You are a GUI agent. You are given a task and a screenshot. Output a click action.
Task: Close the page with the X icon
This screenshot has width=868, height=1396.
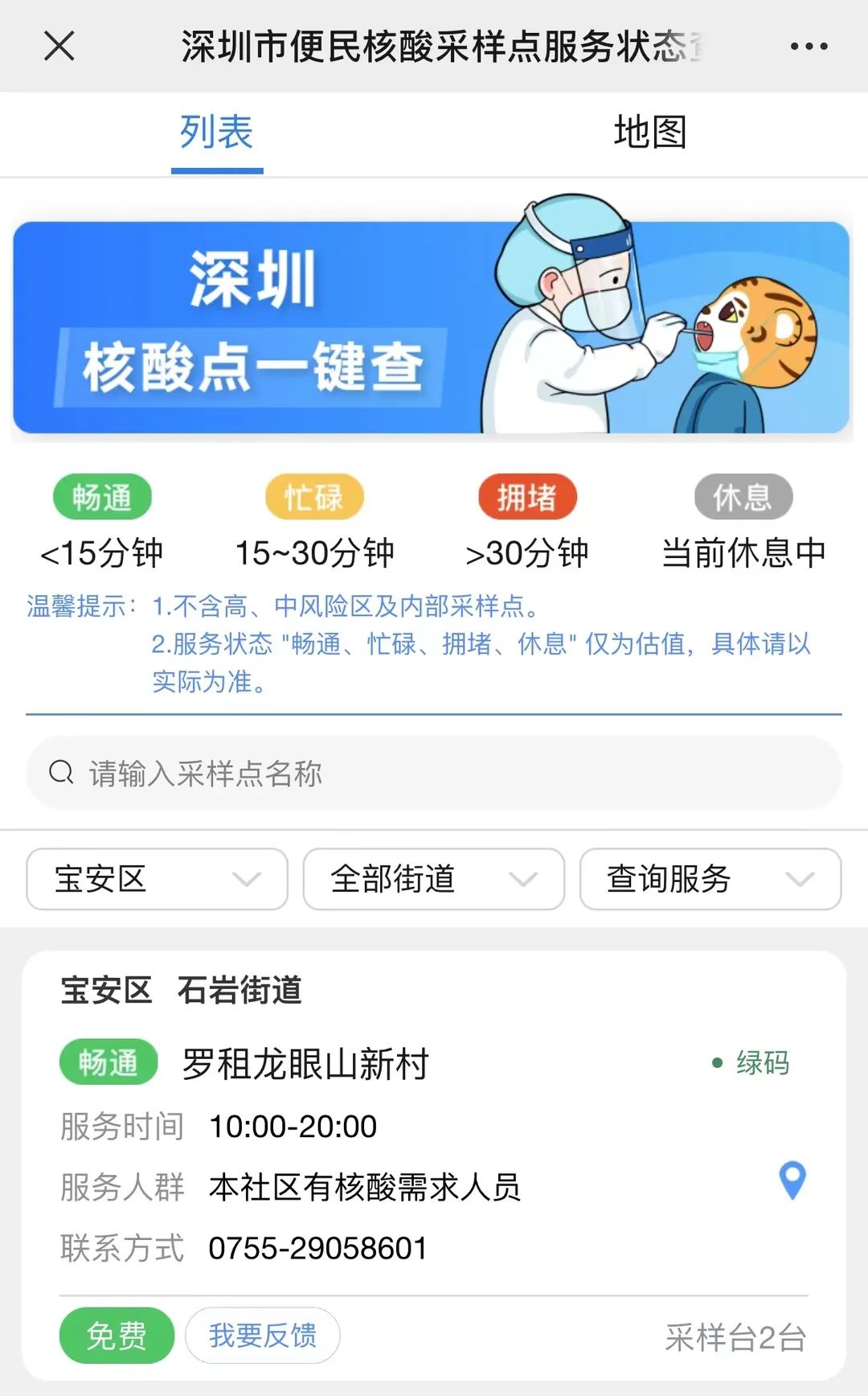point(59,46)
